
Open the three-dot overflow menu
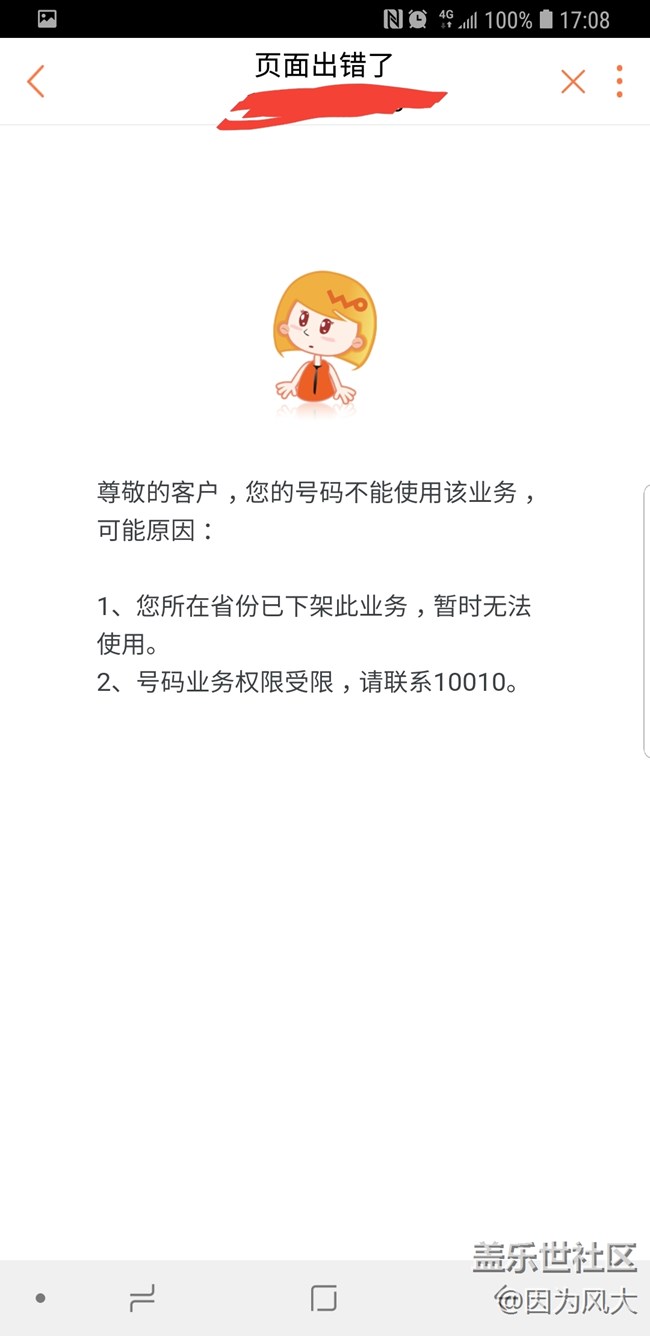tap(620, 81)
